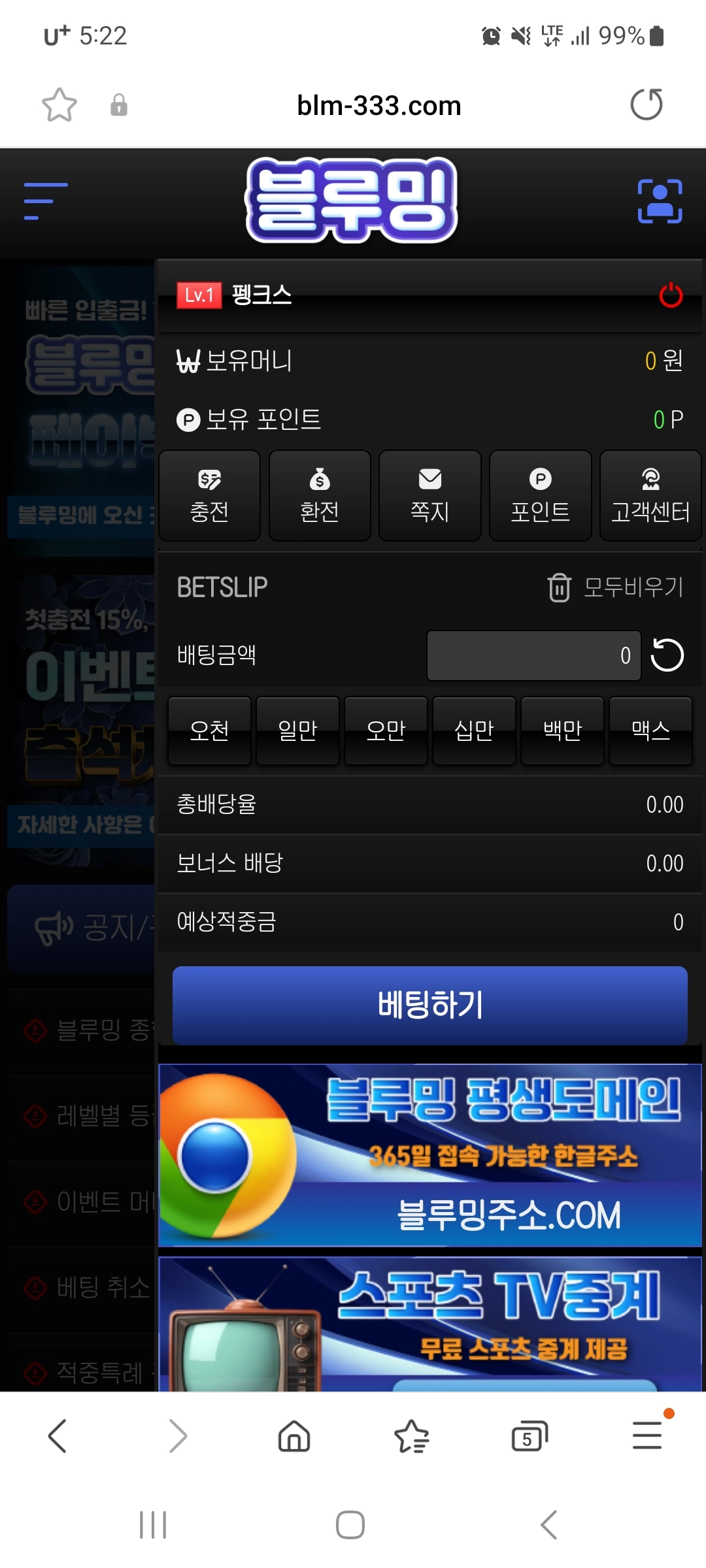The height and width of the screenshot is (1568, 706).
Task: Focus the 배팅금액 amount field
Action: point(533,655)
